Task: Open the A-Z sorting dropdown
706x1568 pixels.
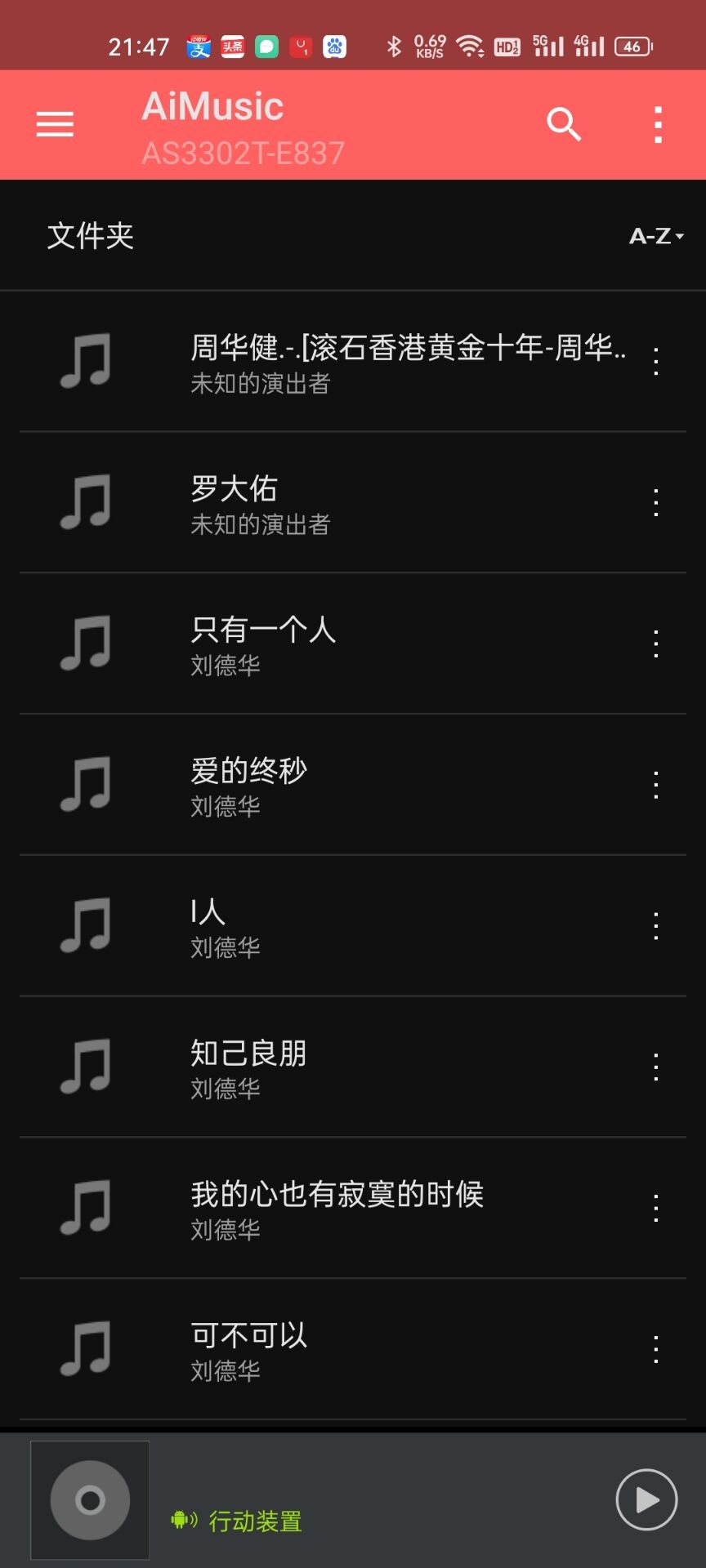Action: coord(655,236)
